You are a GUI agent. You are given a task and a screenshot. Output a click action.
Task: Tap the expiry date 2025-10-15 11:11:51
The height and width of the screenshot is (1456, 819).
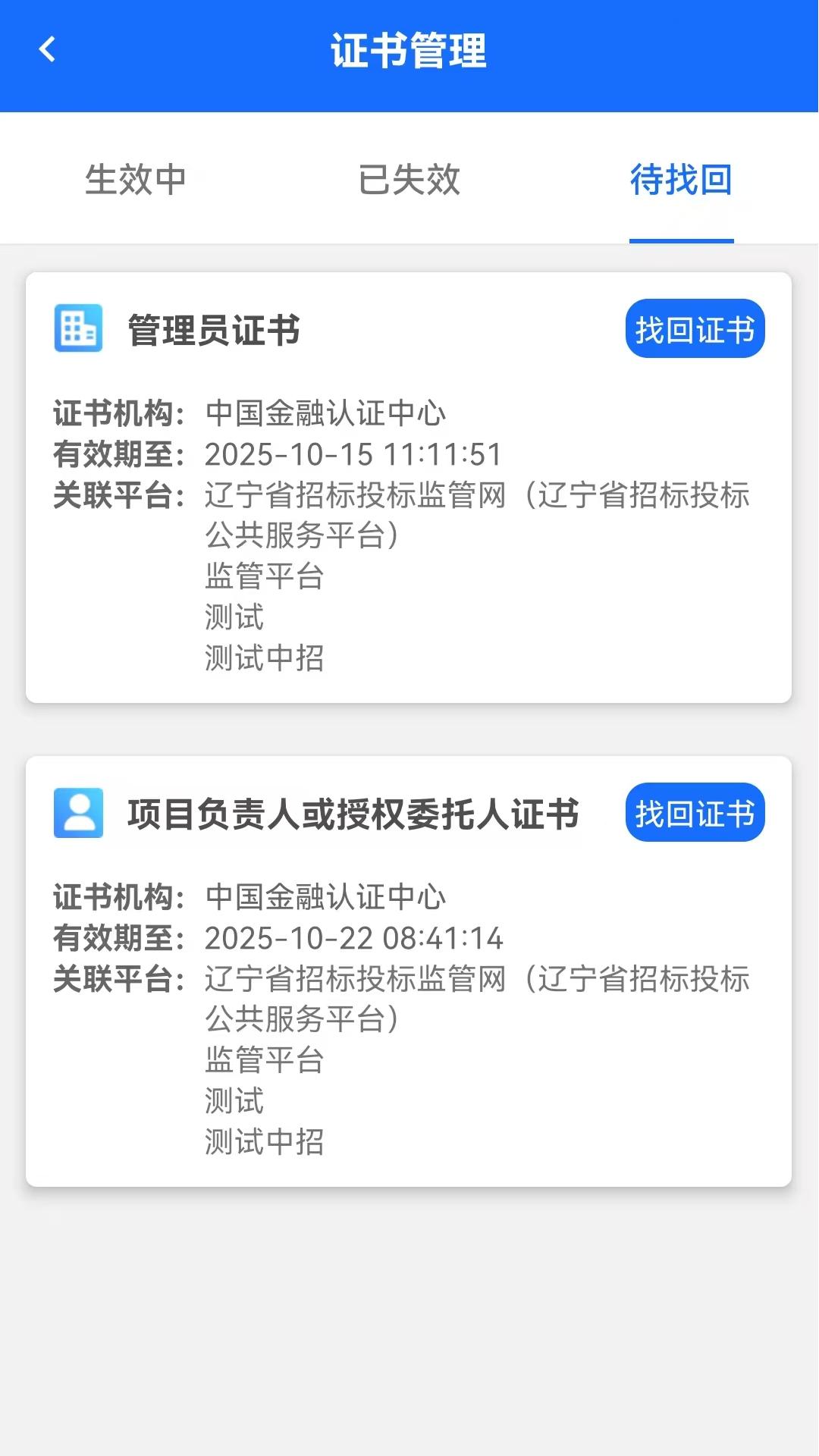[x=353, y=455]
